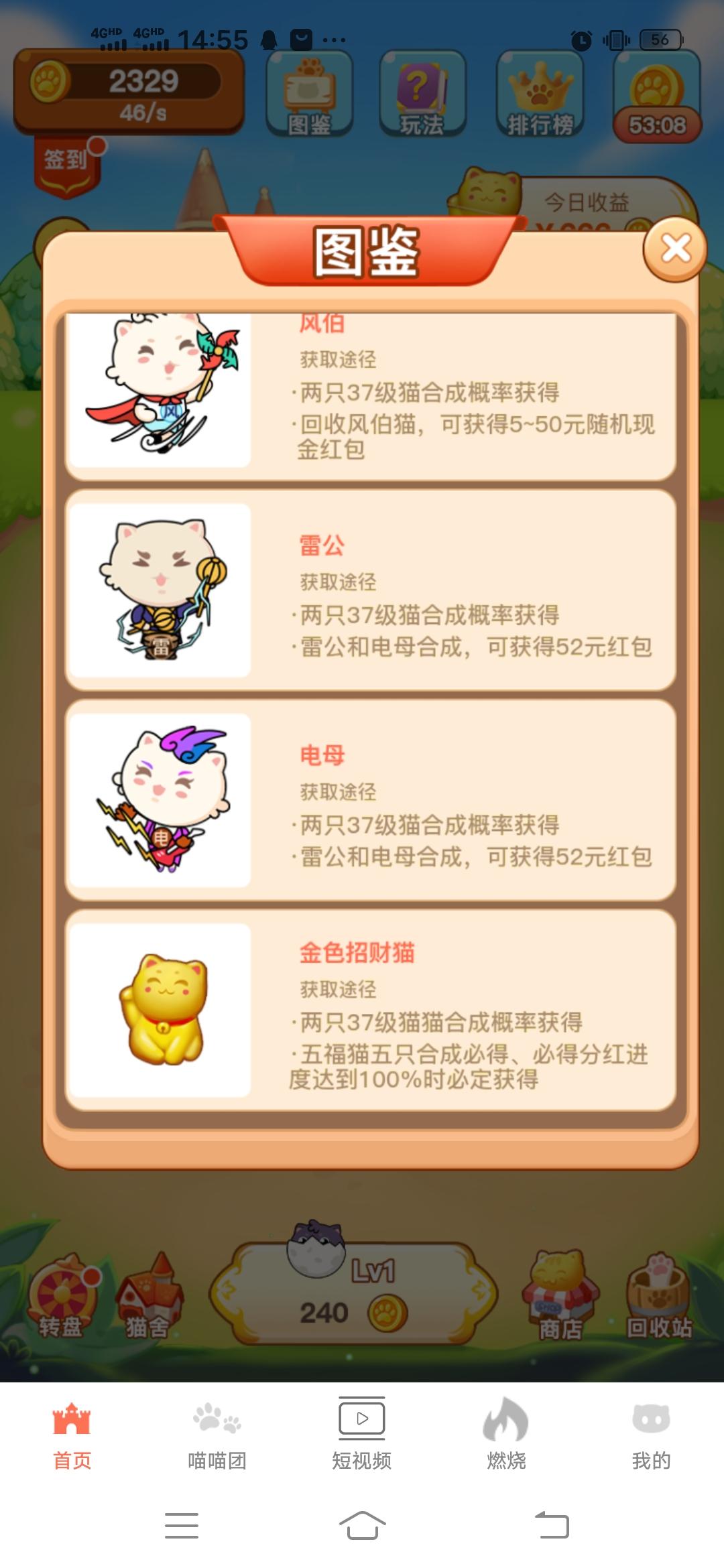The width and height of the screenshot is (724, 1568).
Task: Select the 雷公 cat thumbnail
Action: click(161, 590)
